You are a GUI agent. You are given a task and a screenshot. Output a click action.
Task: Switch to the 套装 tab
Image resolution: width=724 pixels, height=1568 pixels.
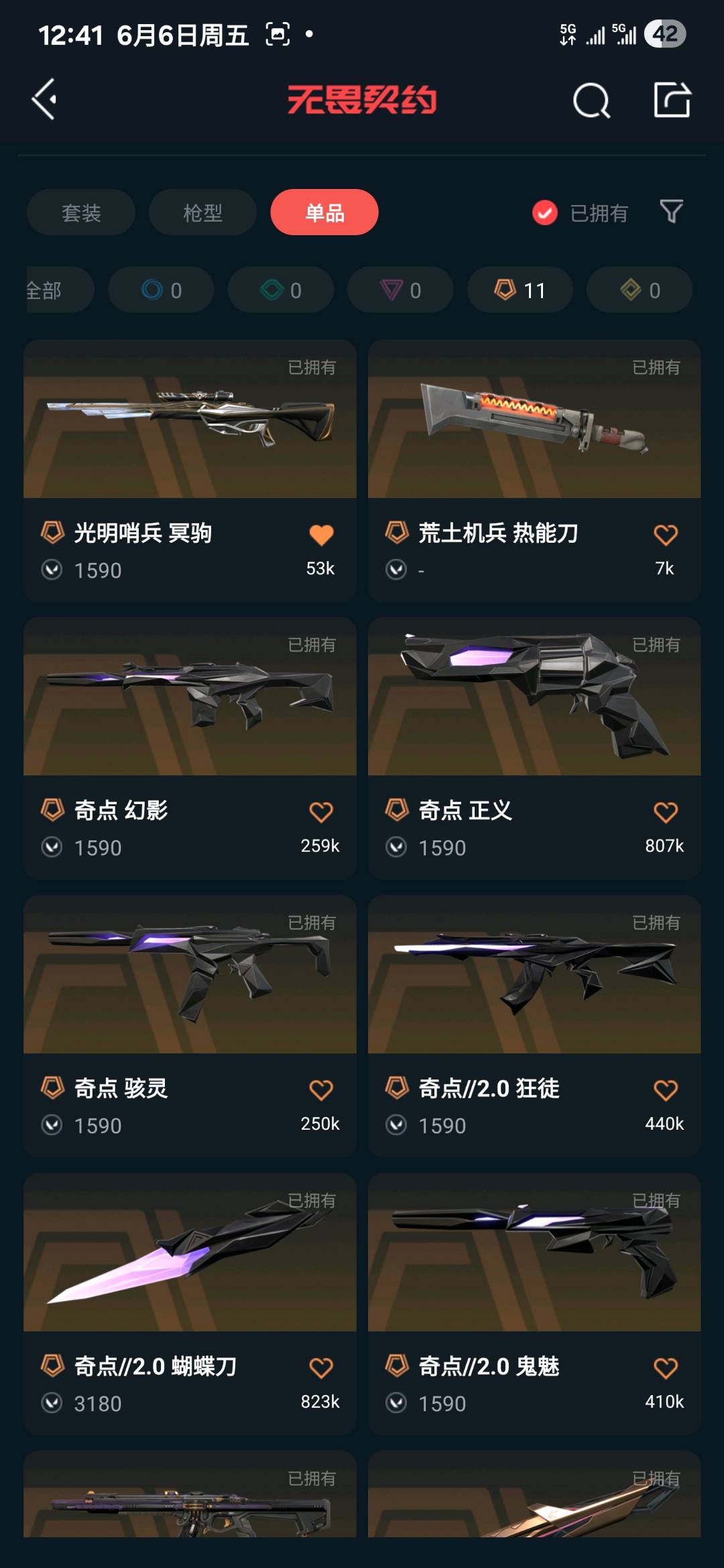pyautogui.click(x=81, y=212)
